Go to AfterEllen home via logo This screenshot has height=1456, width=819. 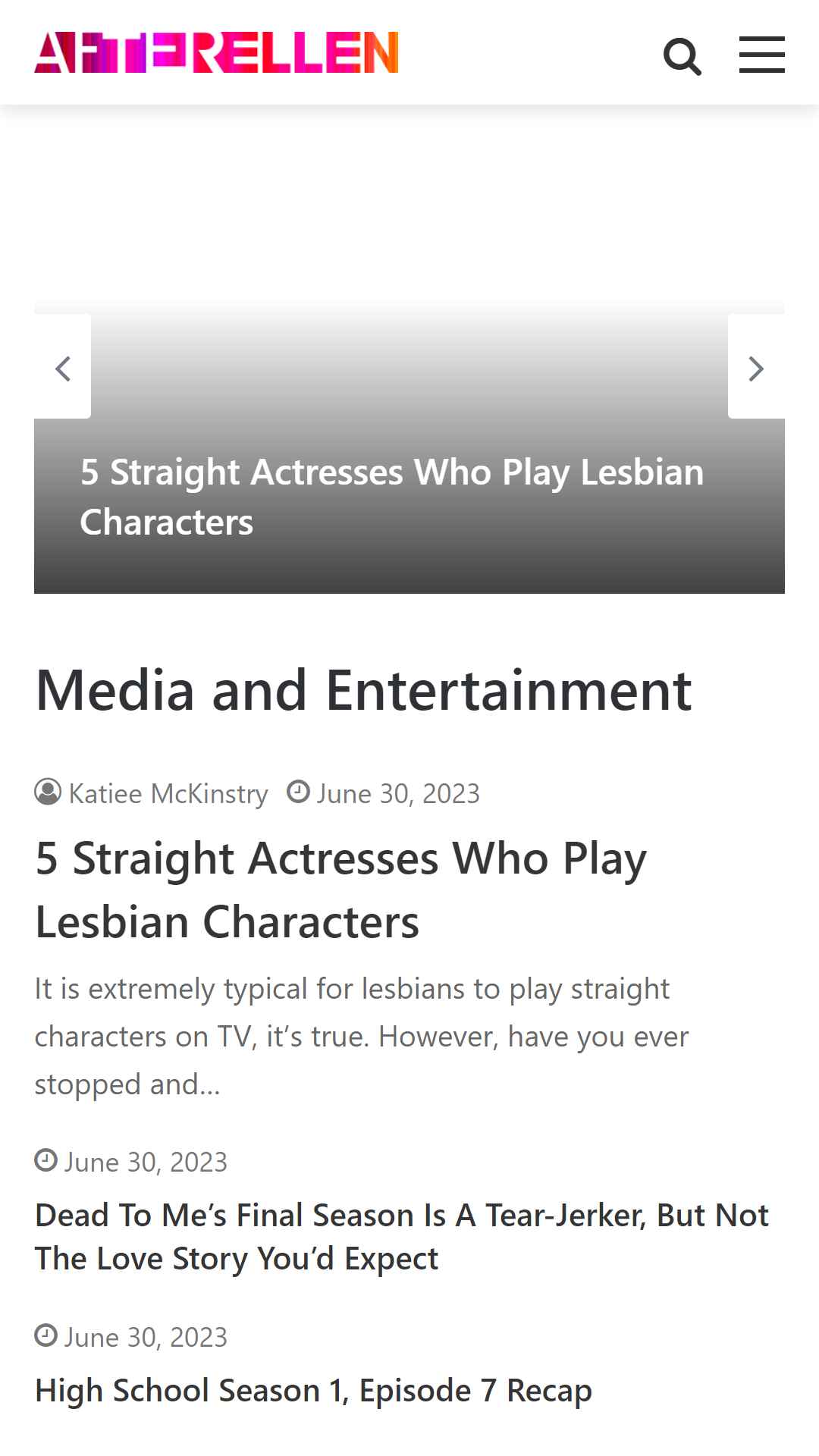216,53
